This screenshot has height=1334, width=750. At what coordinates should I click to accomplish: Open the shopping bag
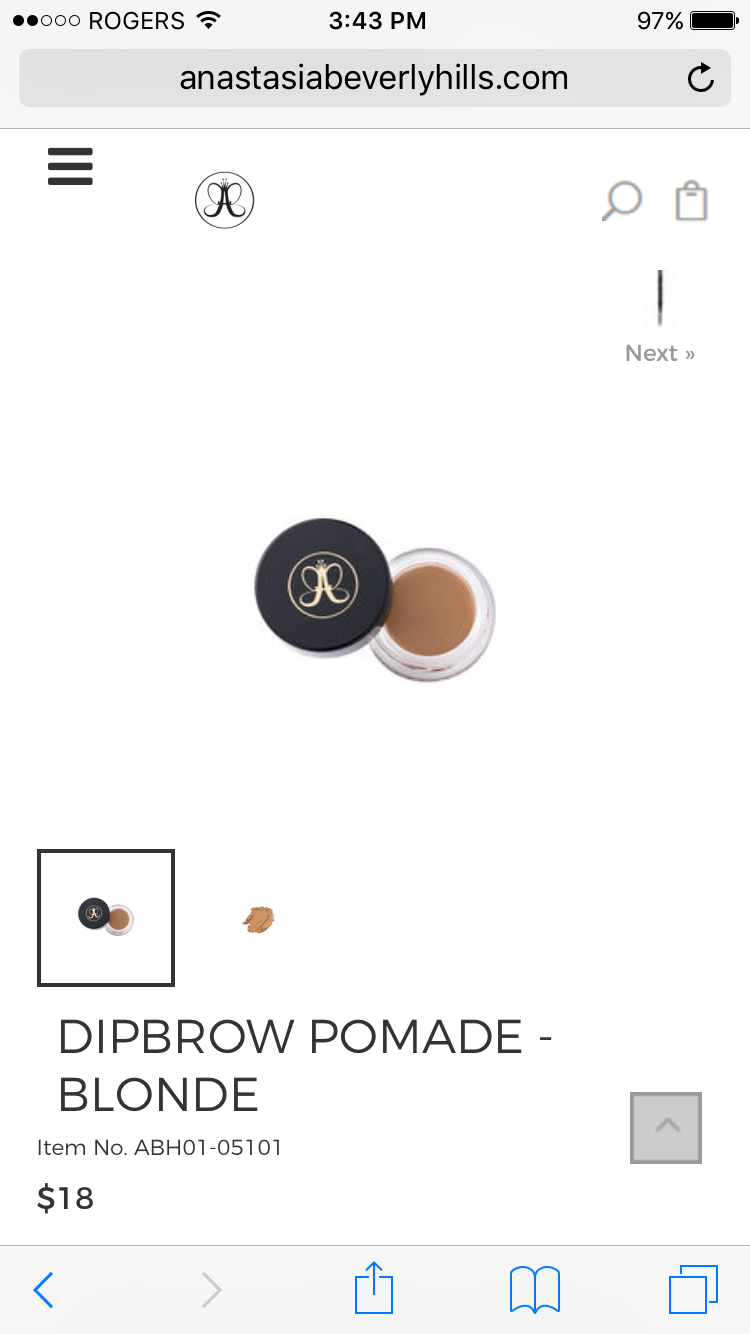691,200
